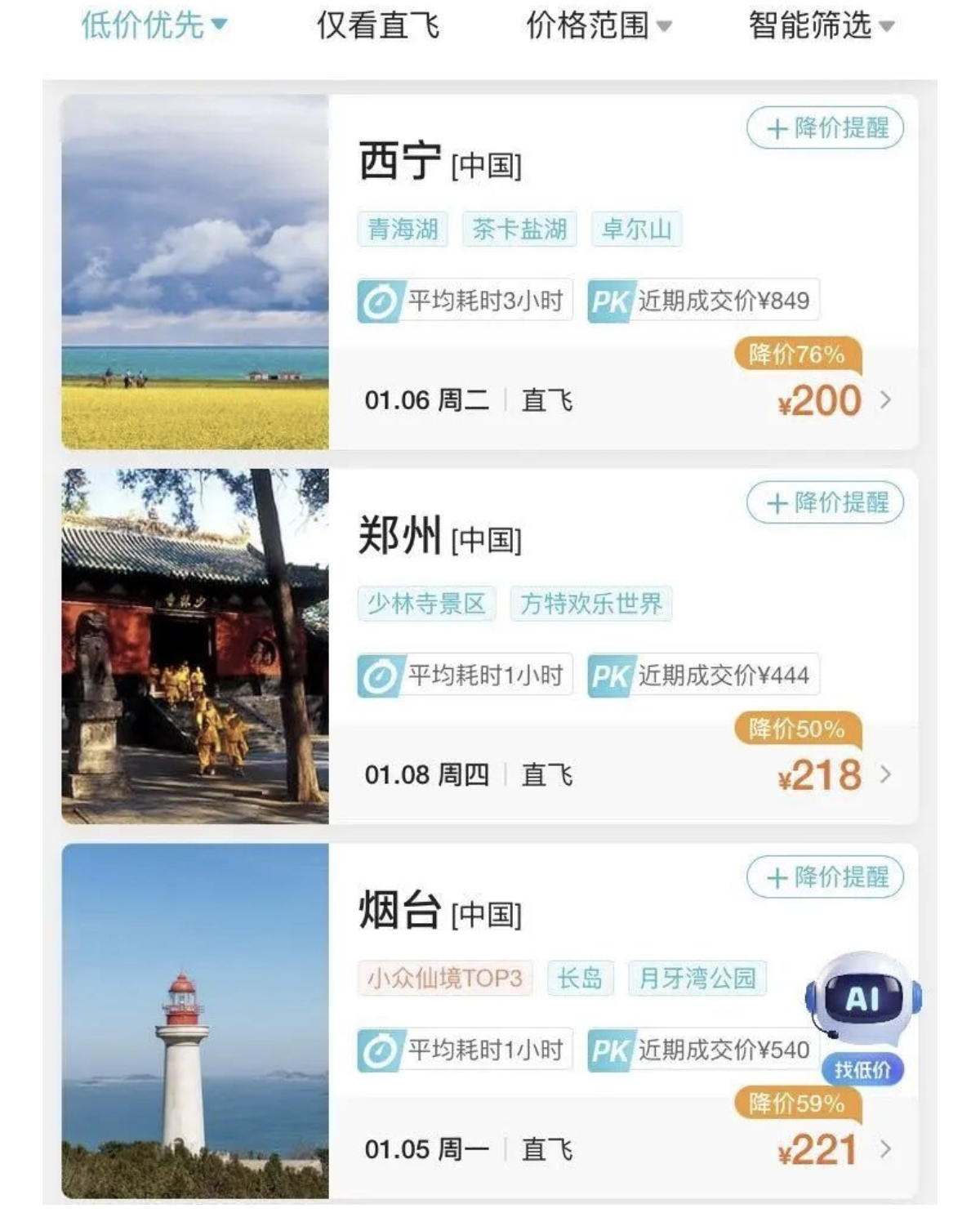This screenshot has height=1213, width=980.
Task: Open the 低价优先 sort dropdown
Action: coord(153,25)
